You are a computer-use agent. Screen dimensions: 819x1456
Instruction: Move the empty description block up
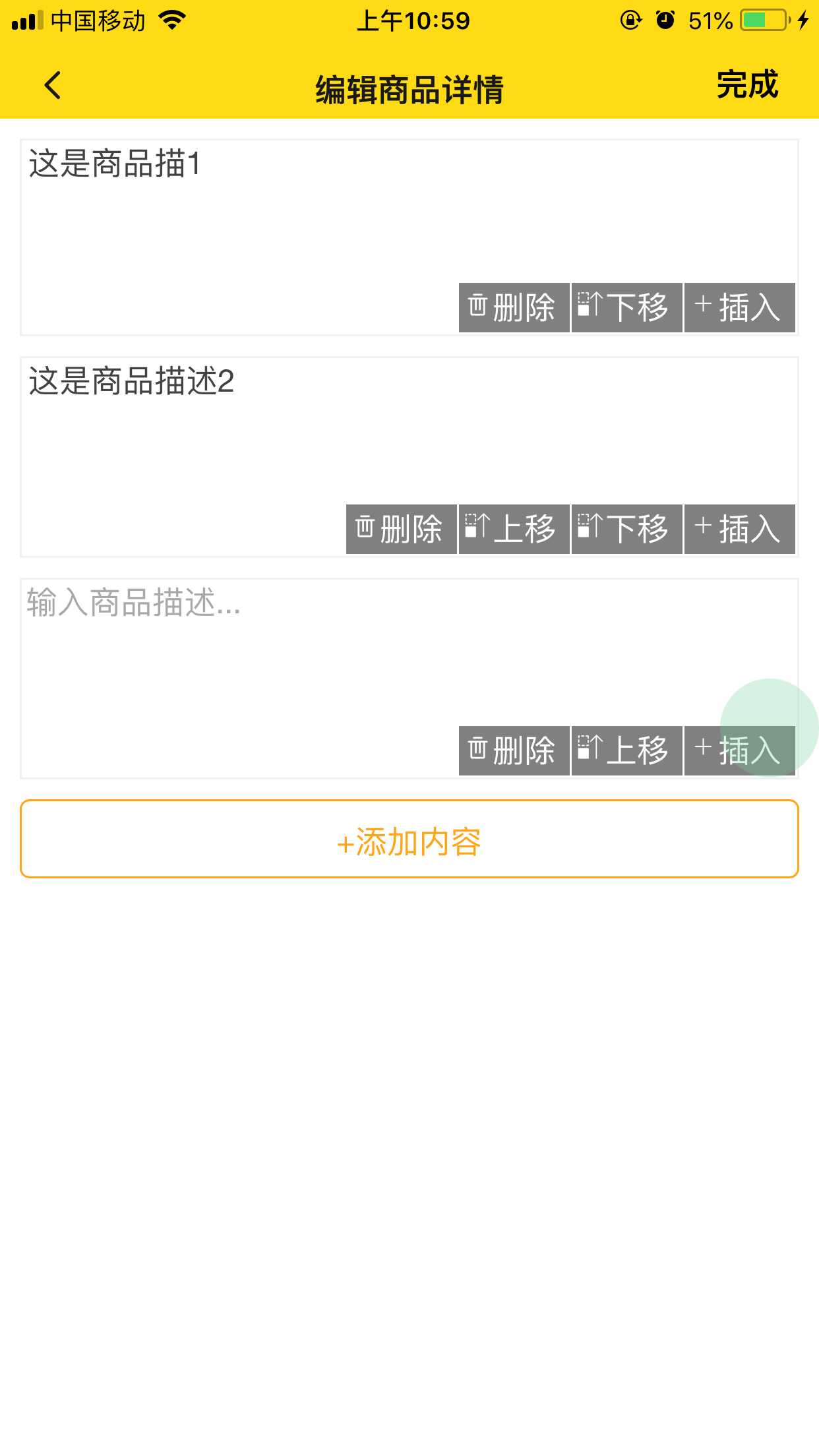pyautogui.click(x=626, y=751)
